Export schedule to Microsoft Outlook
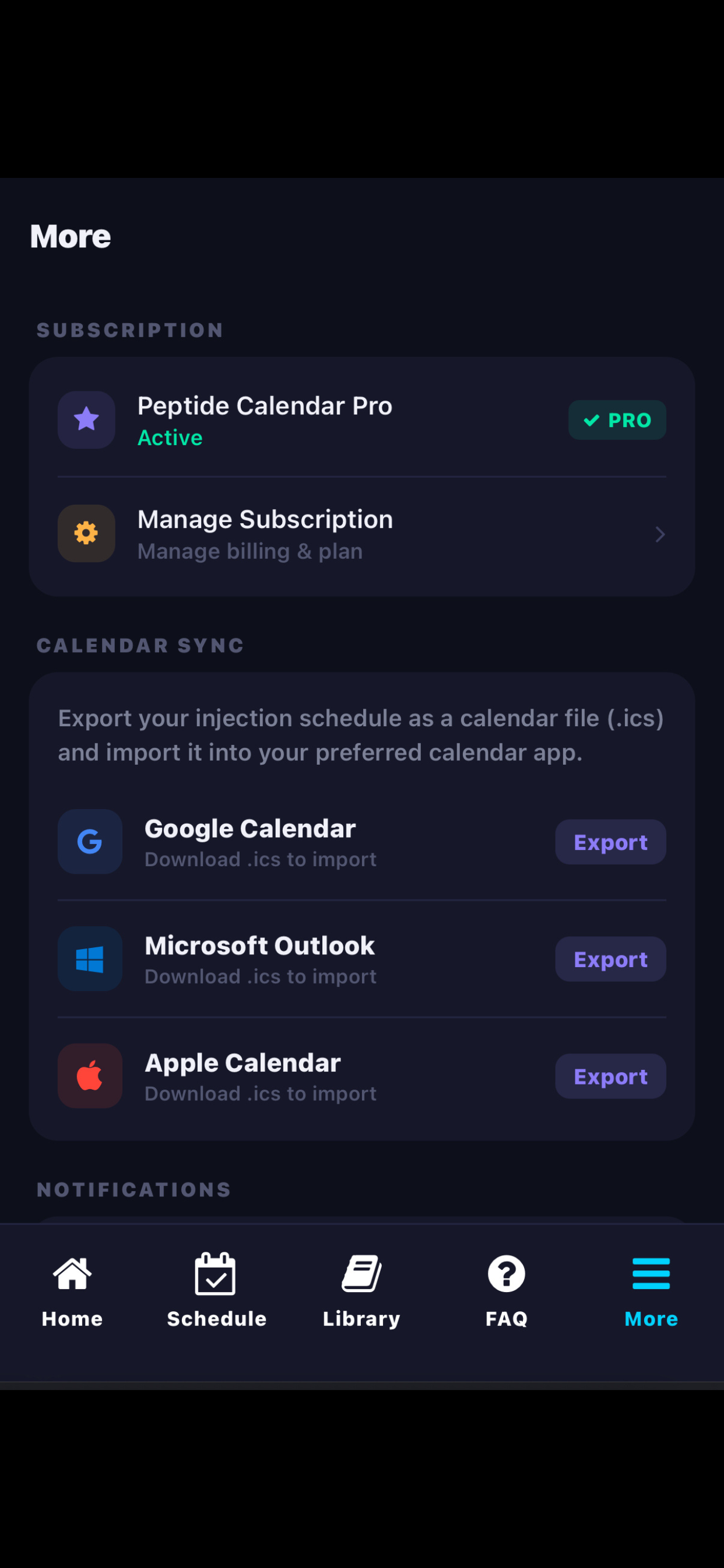The height and width of the screenshot is (1568, 724). [610, 958]
